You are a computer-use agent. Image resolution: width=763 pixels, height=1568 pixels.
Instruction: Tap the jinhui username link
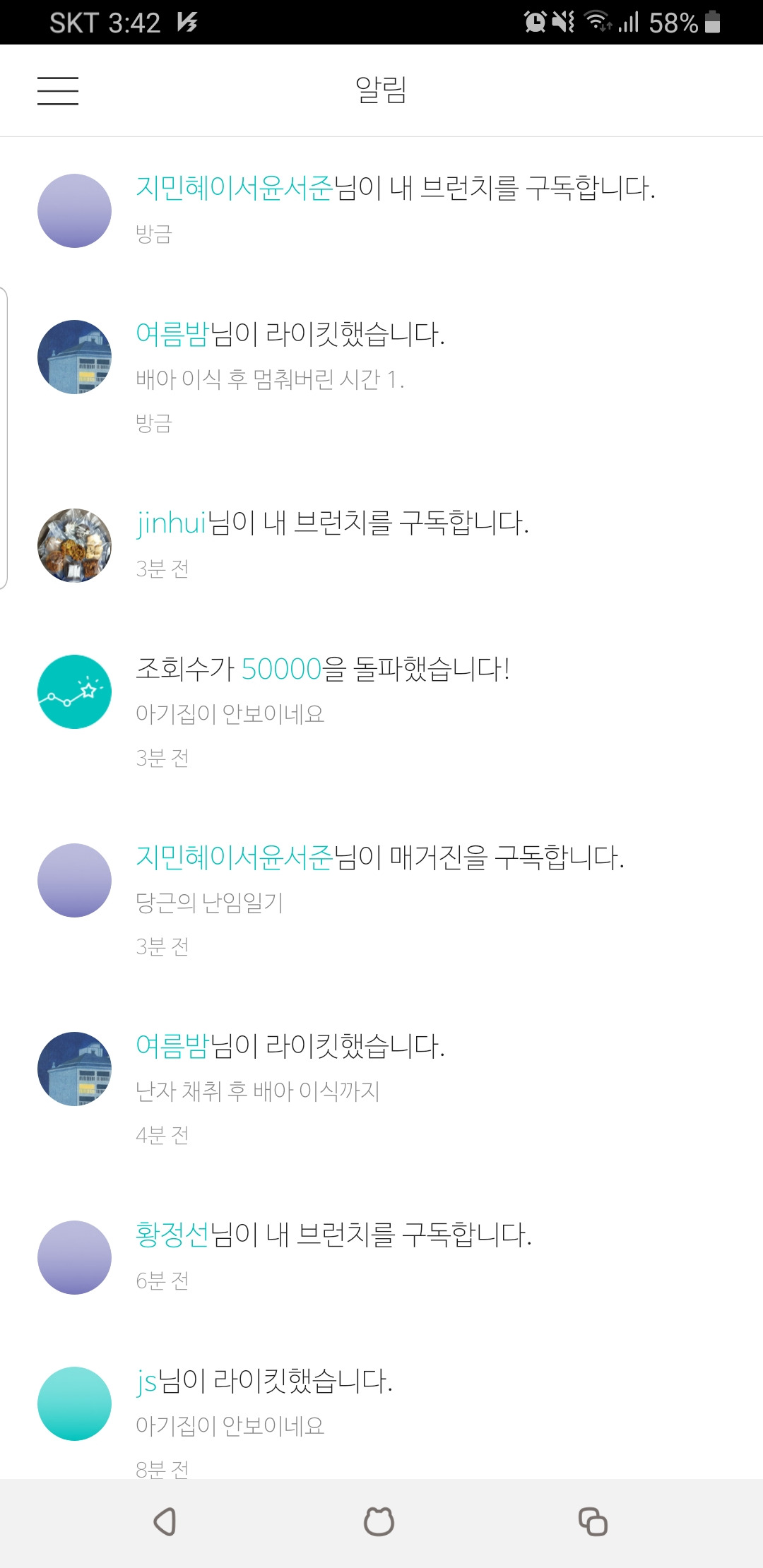pos(171,523)
